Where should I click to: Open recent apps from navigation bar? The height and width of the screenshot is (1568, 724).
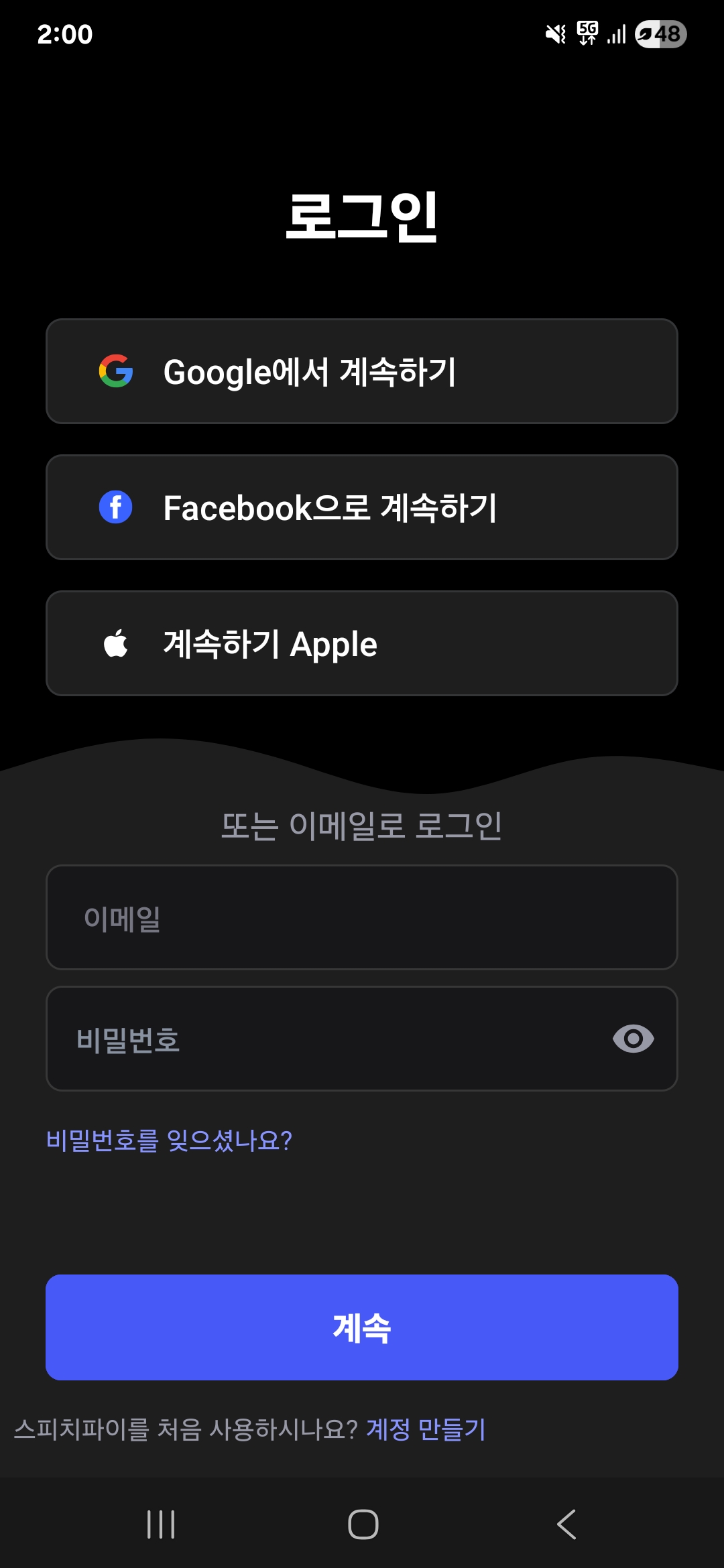161,1524
